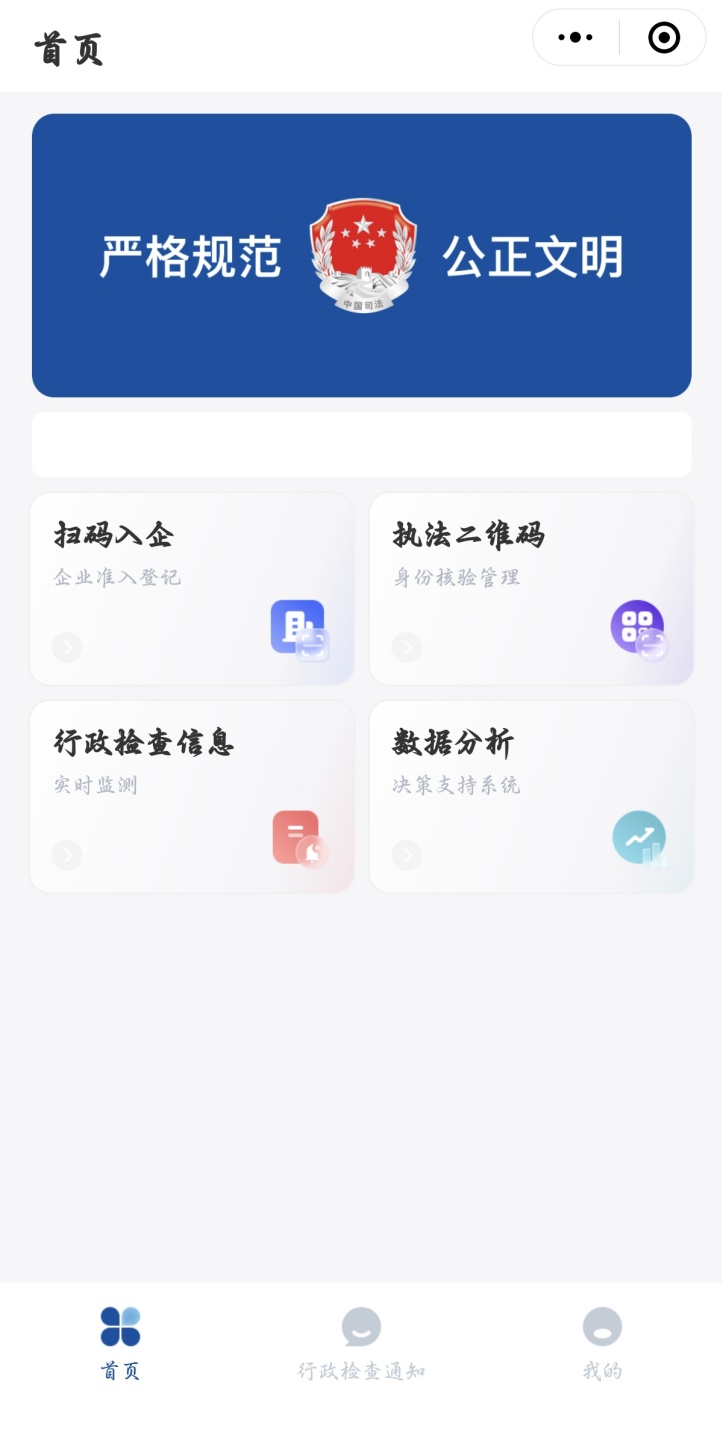
Task: Click the 我的 profile icon
Action: pyautogui.click(x=601, y=1325)
